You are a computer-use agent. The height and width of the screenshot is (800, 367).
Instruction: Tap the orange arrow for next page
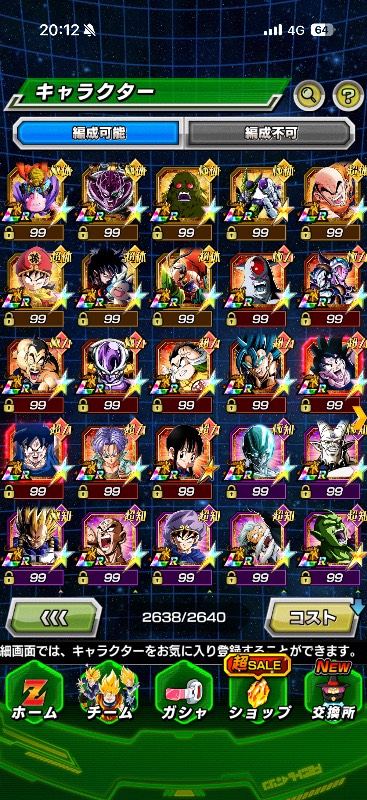click(x=360, y=418)
